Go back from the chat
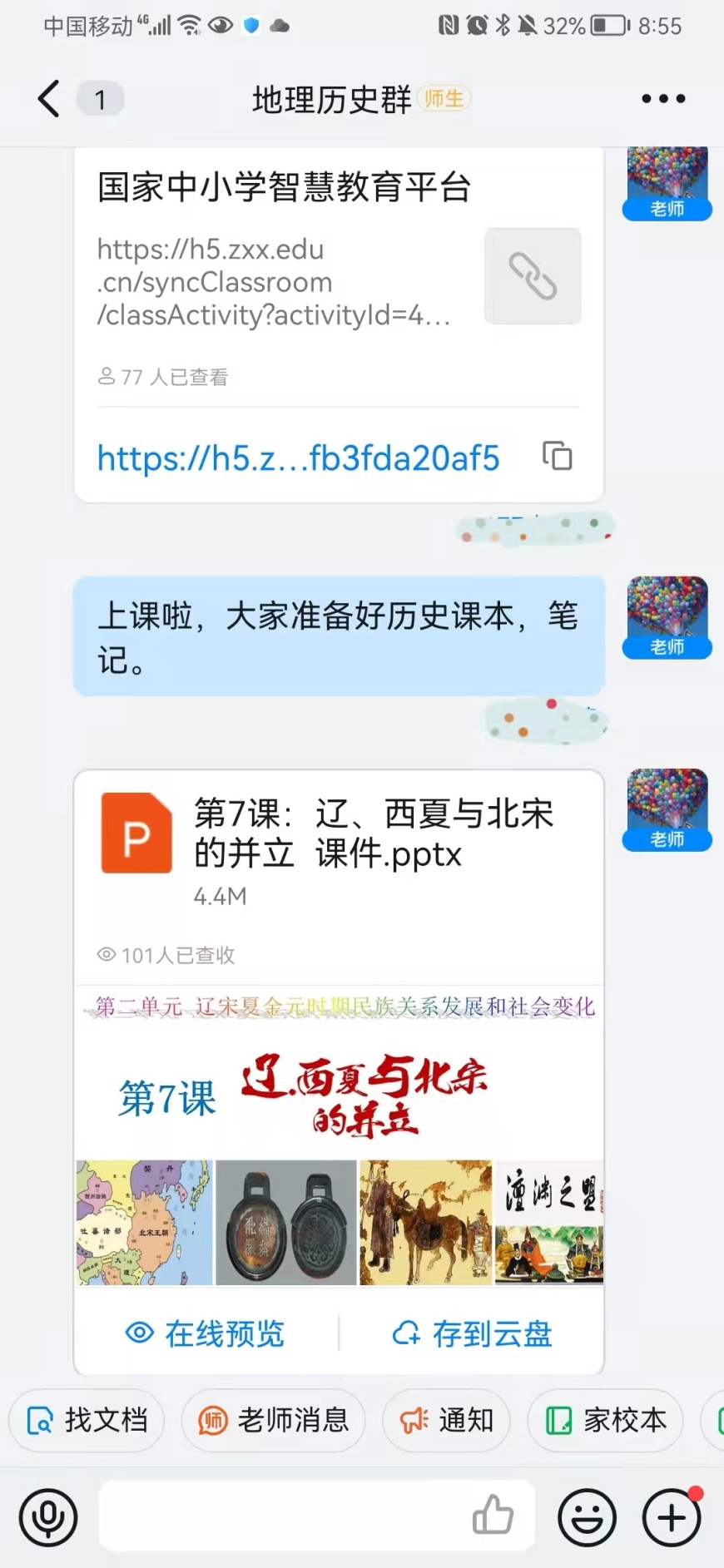Viewport: 724px width, 1568px height. click(x=48, y=99)
